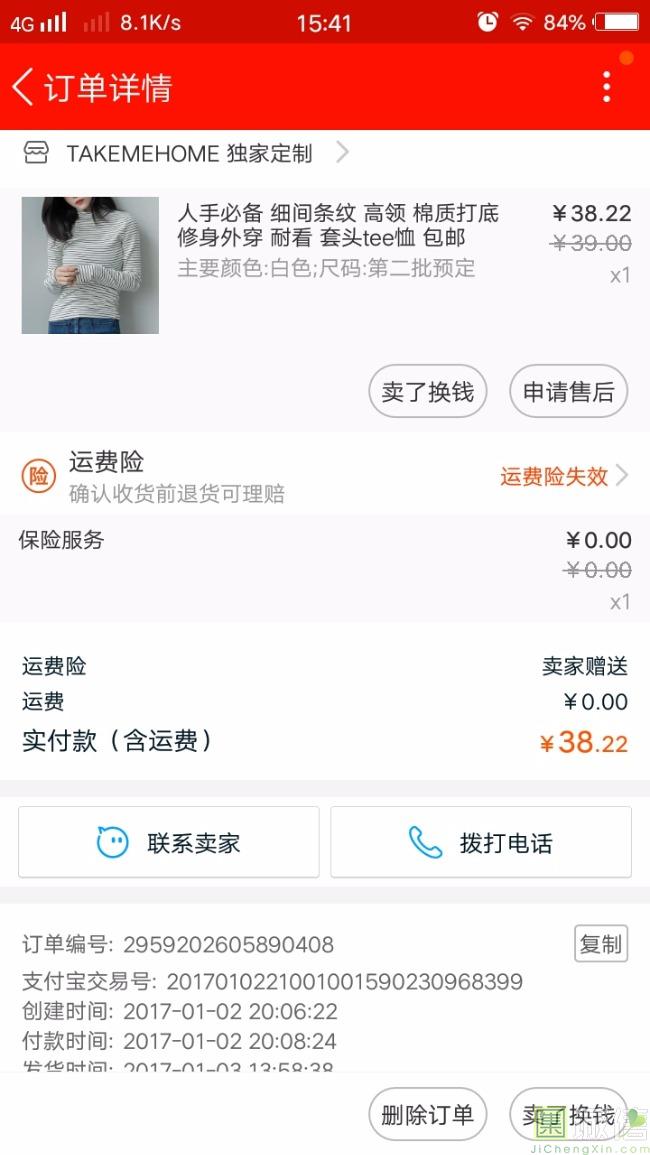Screen dimensions: 650x1155
Task: Tap the 卖了换钱 button under the product
Action: [x=427, y=392]
